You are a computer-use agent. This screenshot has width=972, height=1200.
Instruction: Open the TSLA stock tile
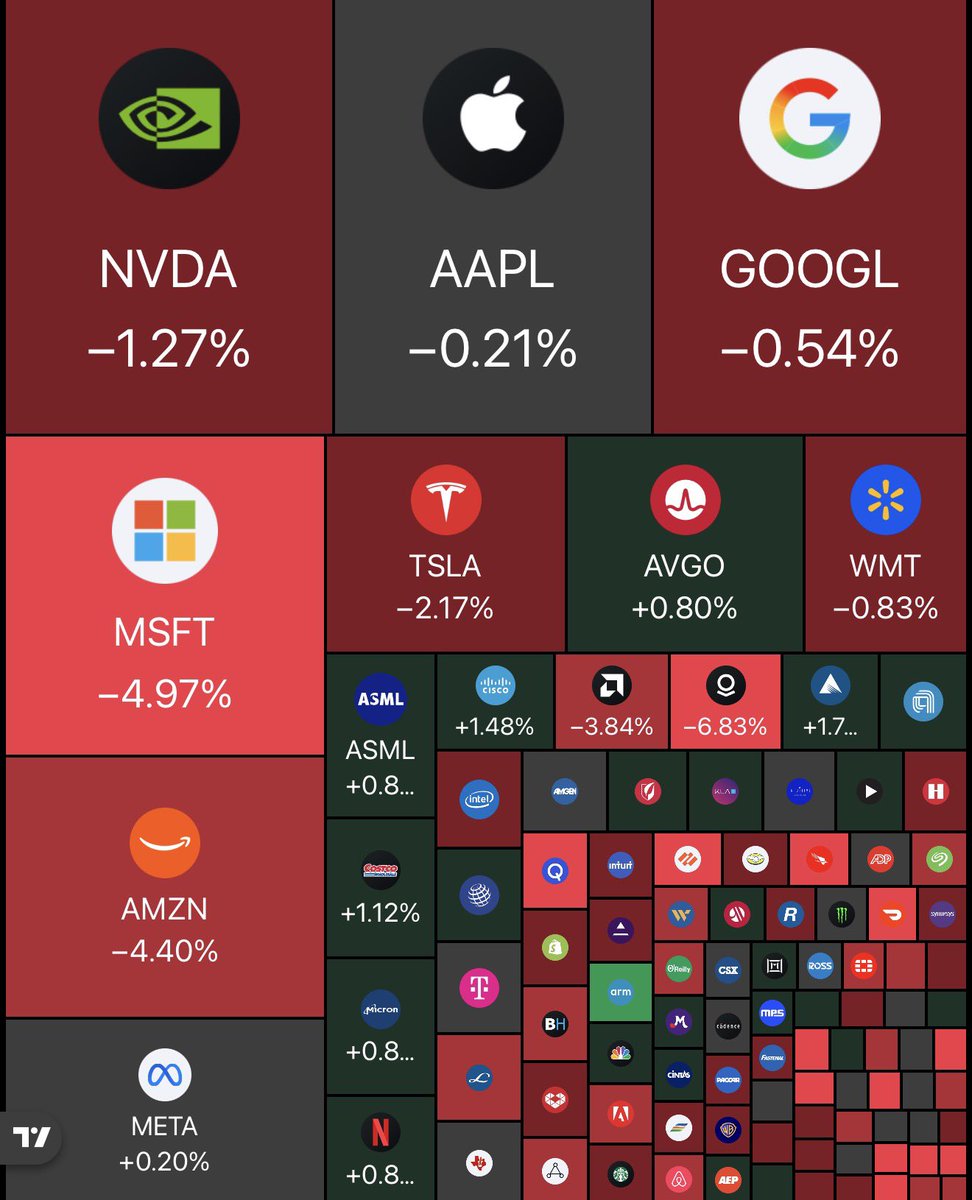click(445, 543)
